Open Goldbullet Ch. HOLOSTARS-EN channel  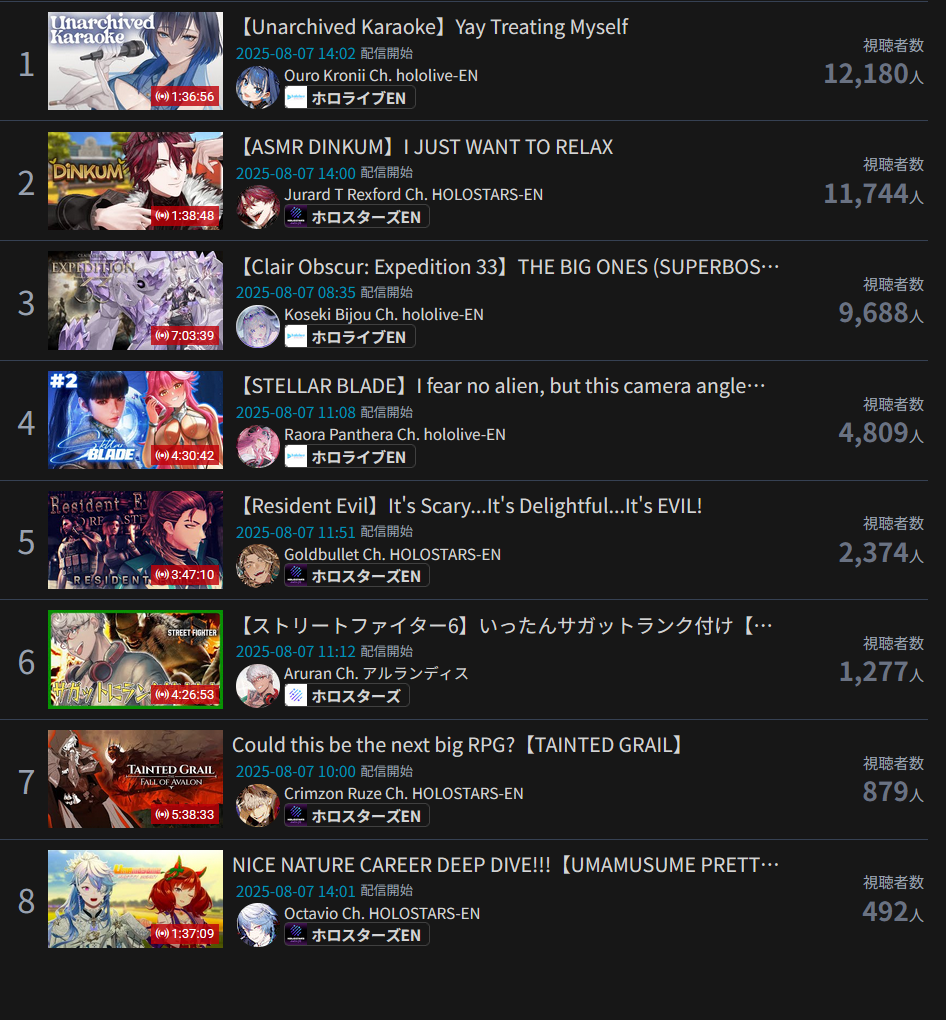click(392, 554)
